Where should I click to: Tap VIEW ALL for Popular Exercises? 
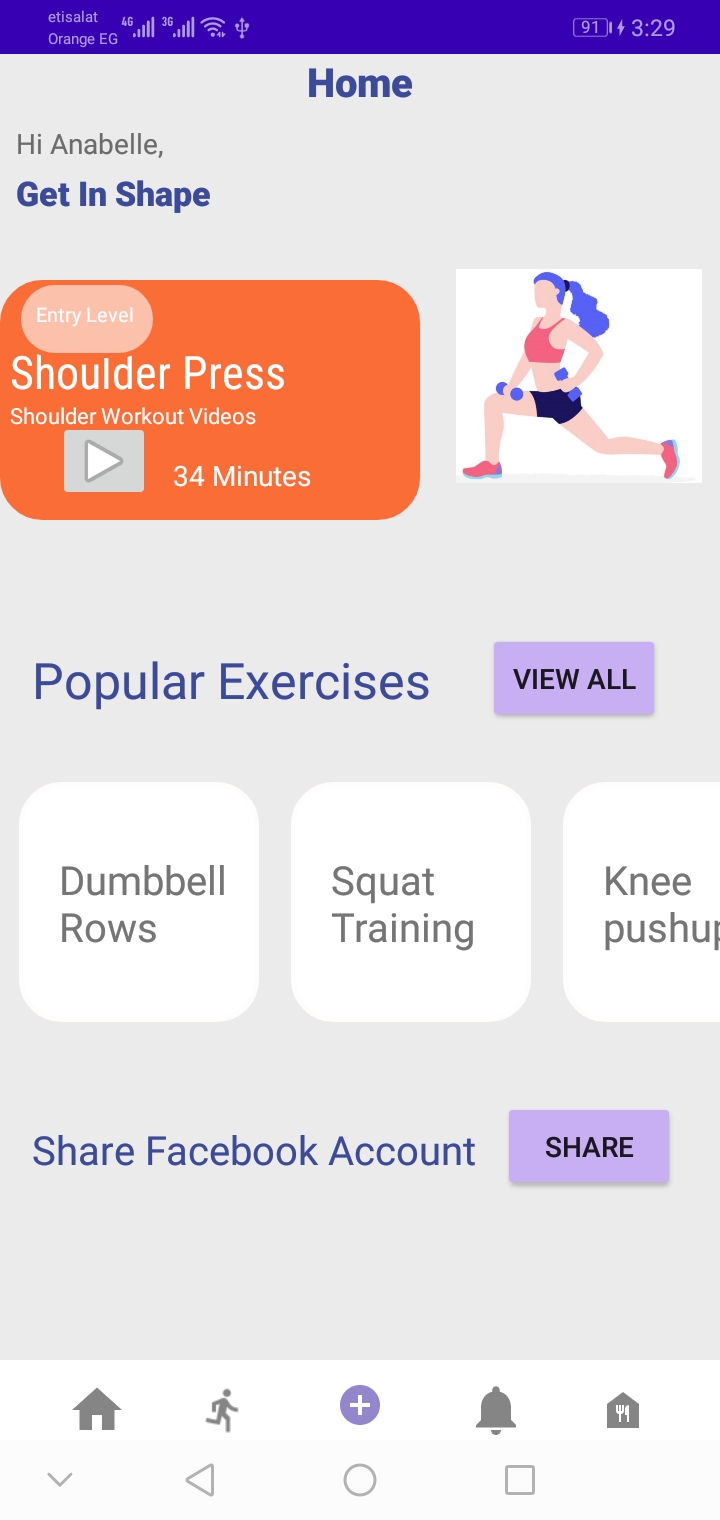[573, 678]
